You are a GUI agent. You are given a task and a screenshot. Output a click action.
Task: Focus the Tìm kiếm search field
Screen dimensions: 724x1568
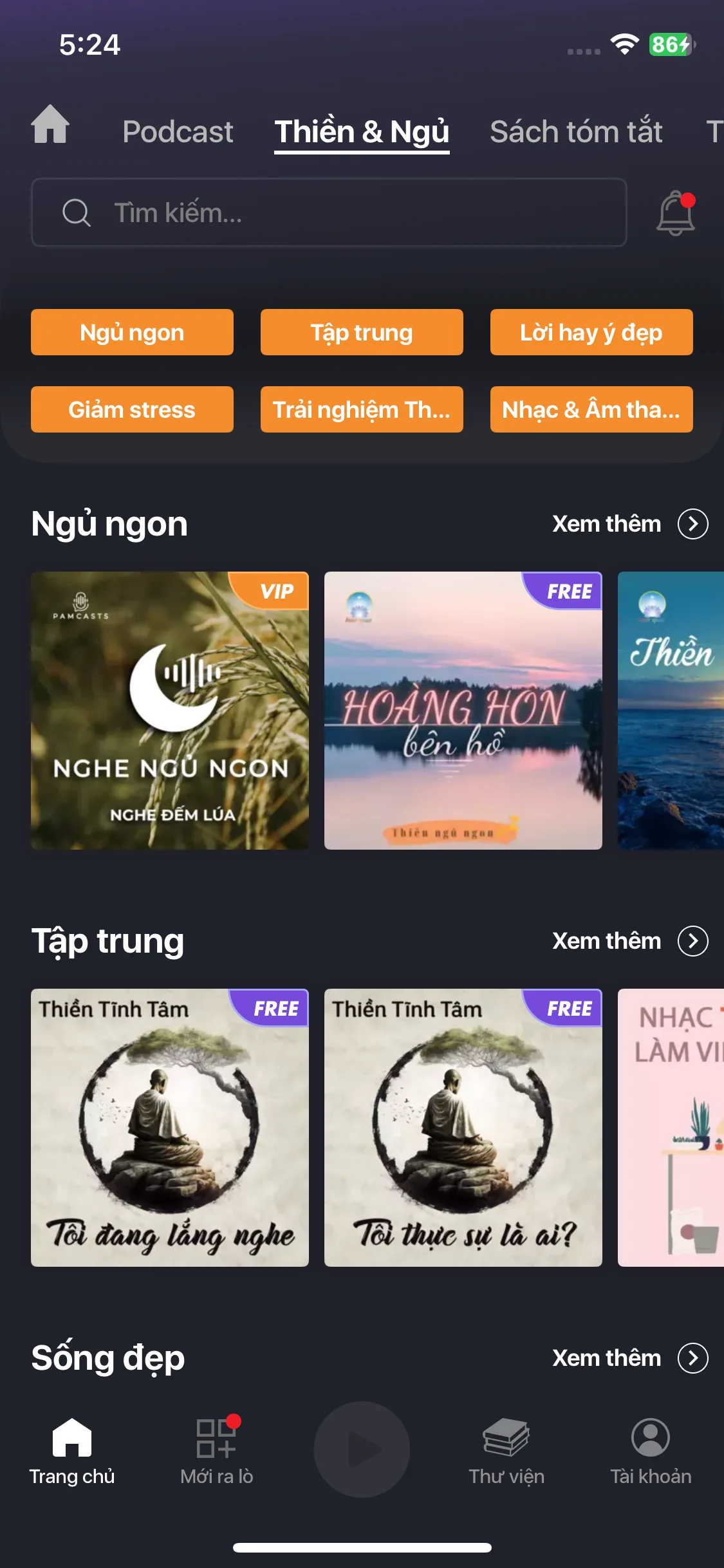[328, 213]
